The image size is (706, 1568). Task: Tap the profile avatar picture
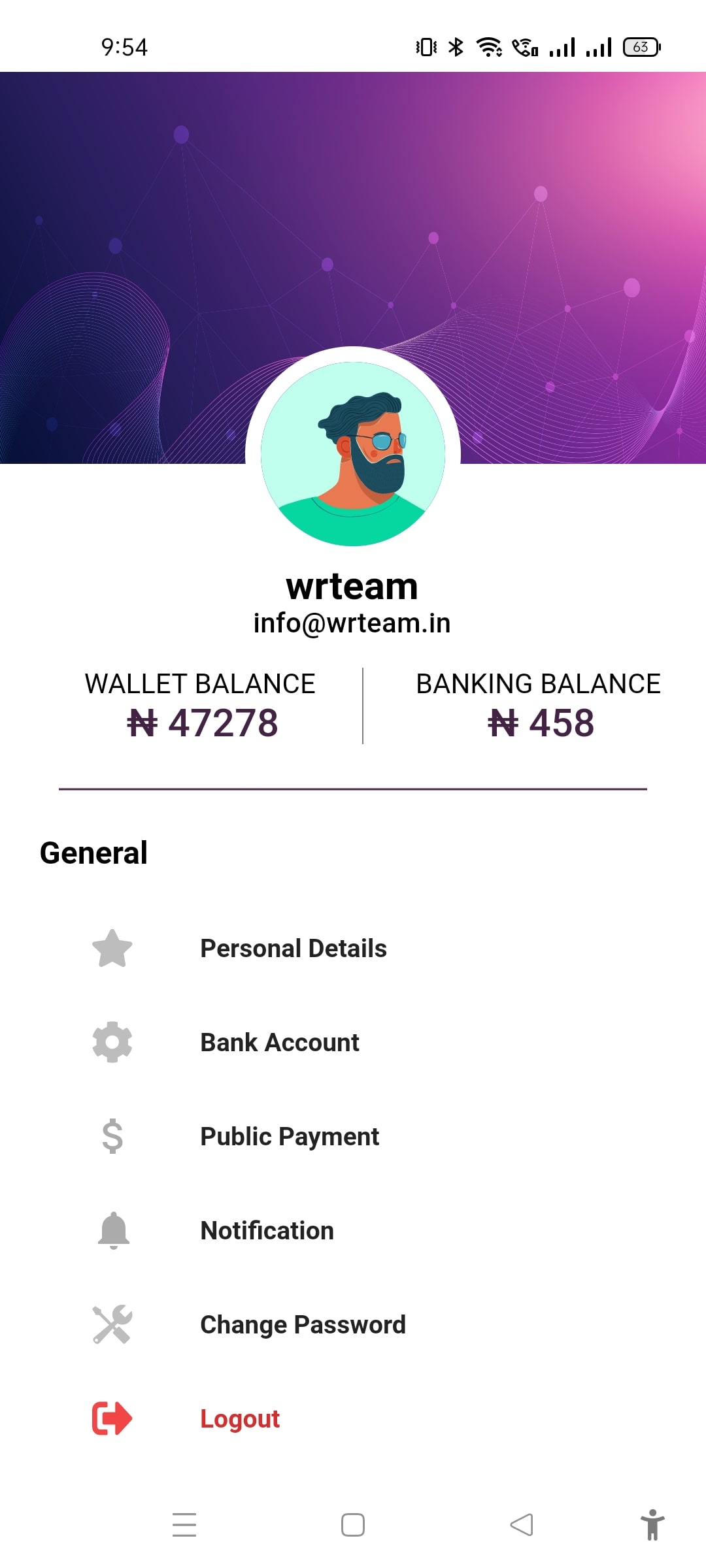pyautogui.click(x=353, y=453)
